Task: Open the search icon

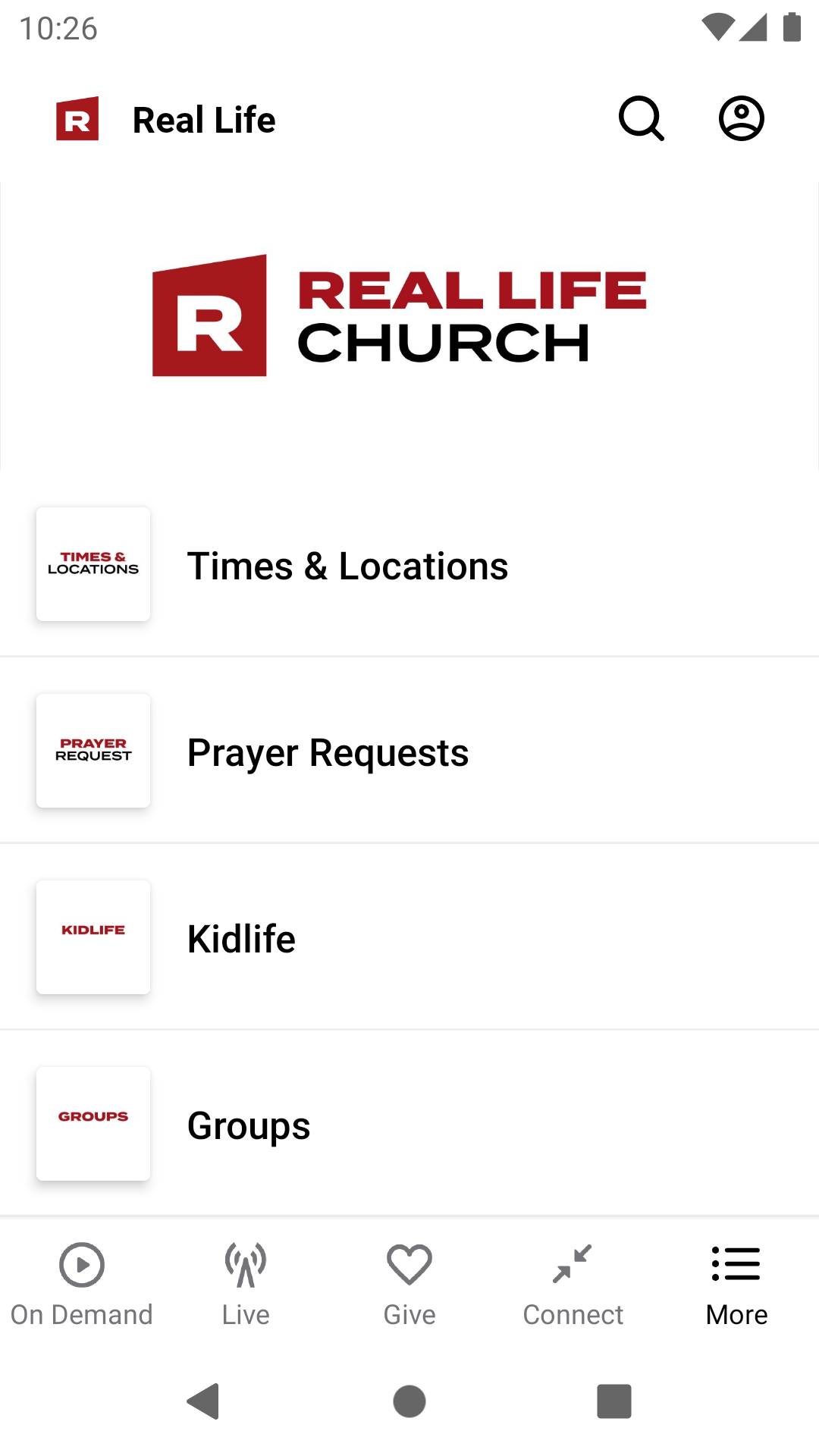Action: pyautogui.click(x=642, y=119)
